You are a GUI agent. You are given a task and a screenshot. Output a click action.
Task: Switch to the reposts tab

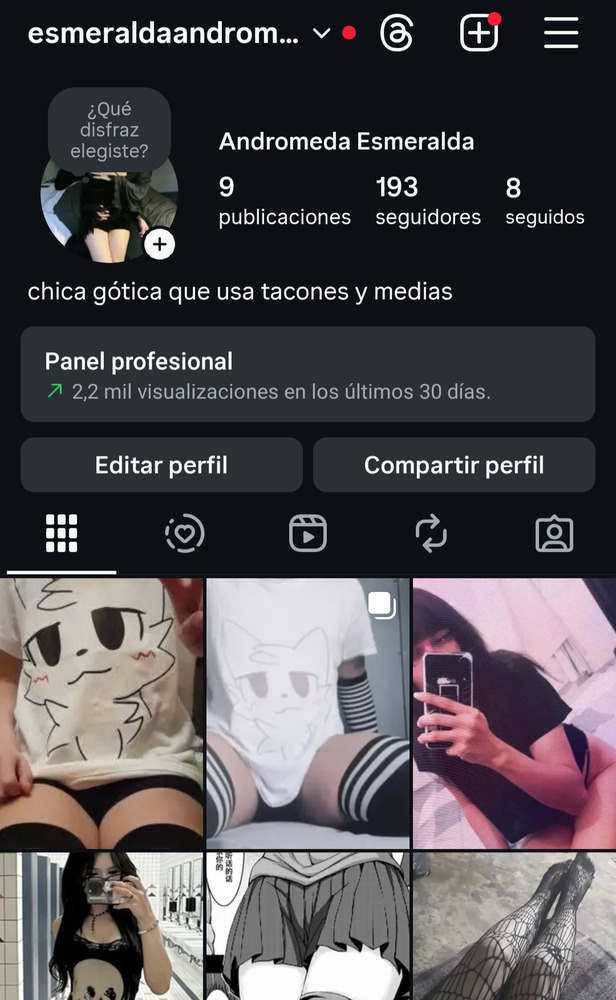click(x=431, y=534)
